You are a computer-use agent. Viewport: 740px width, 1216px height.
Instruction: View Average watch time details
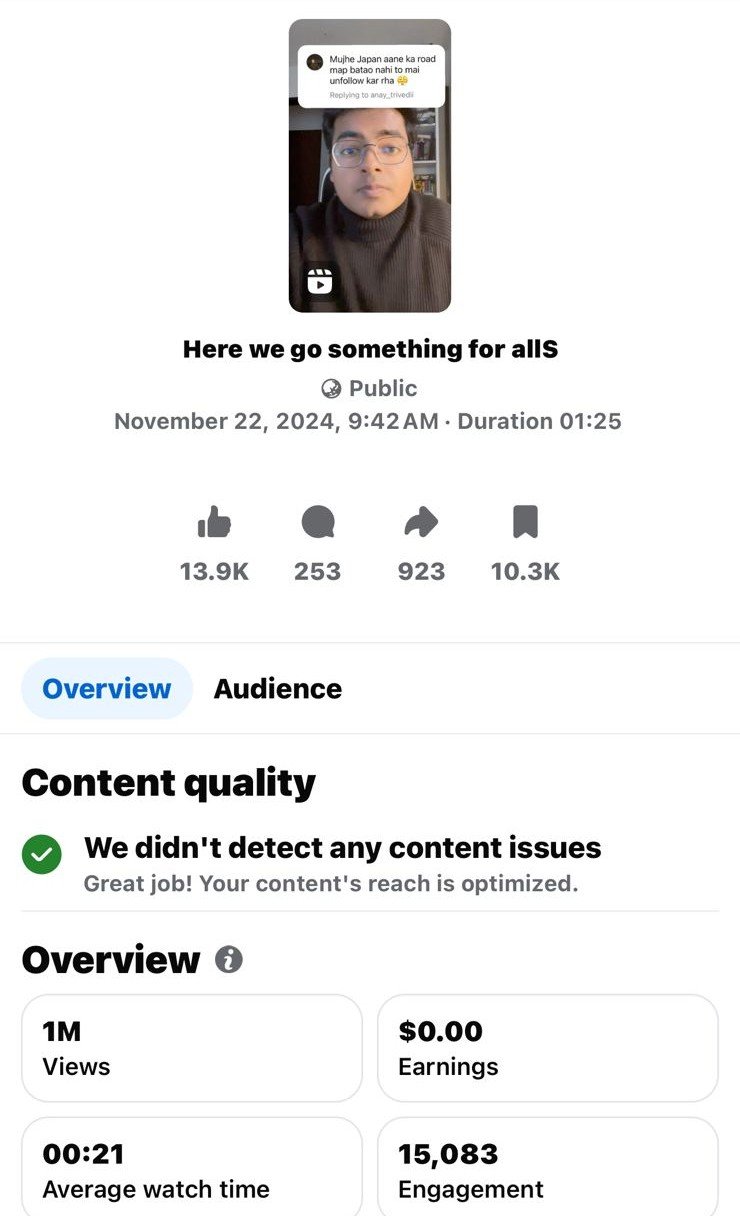coord(191,1170)
